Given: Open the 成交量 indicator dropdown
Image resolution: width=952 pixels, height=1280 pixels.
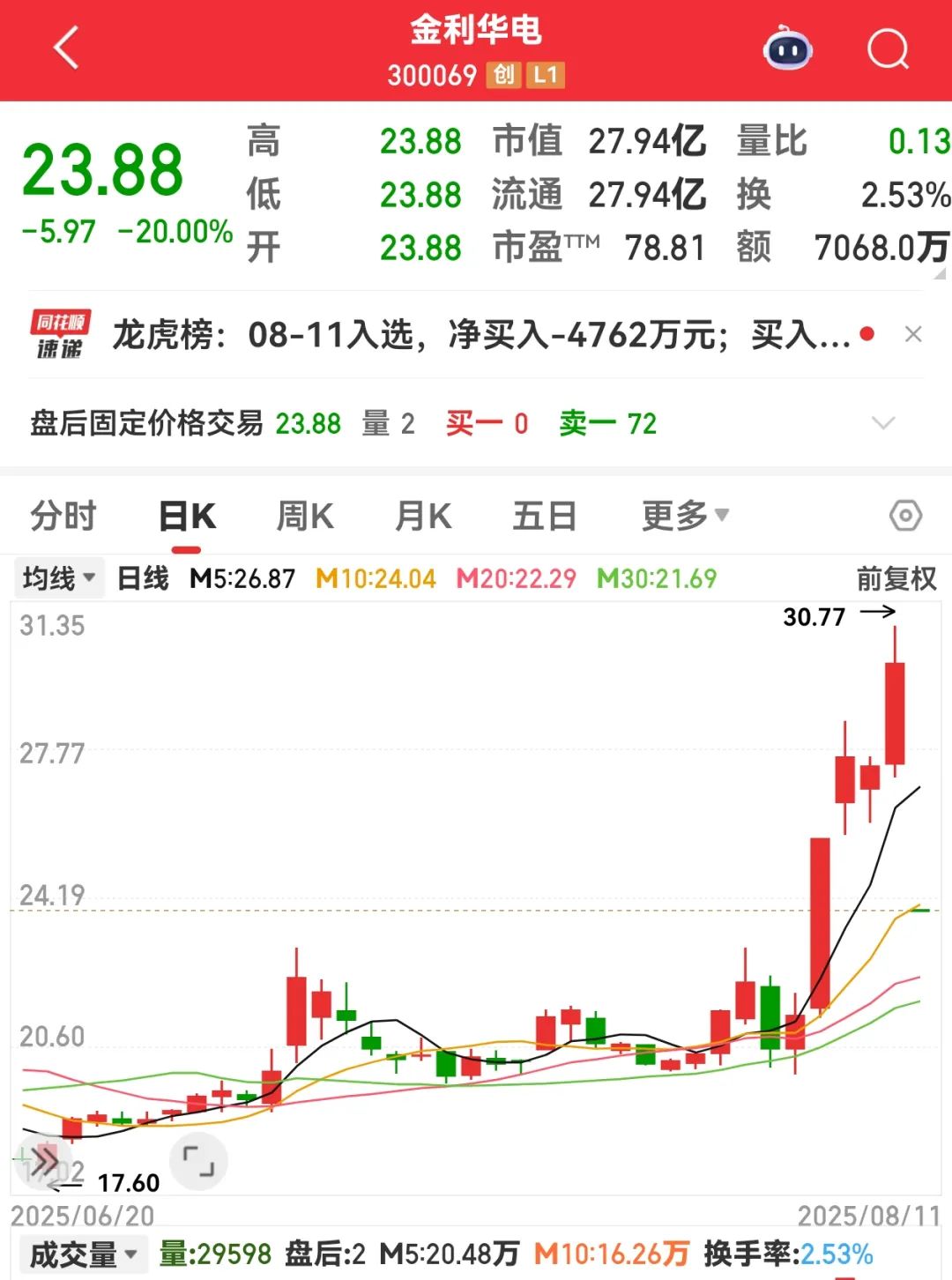Looking at the screenshot, I should [x=83, y=1254].
